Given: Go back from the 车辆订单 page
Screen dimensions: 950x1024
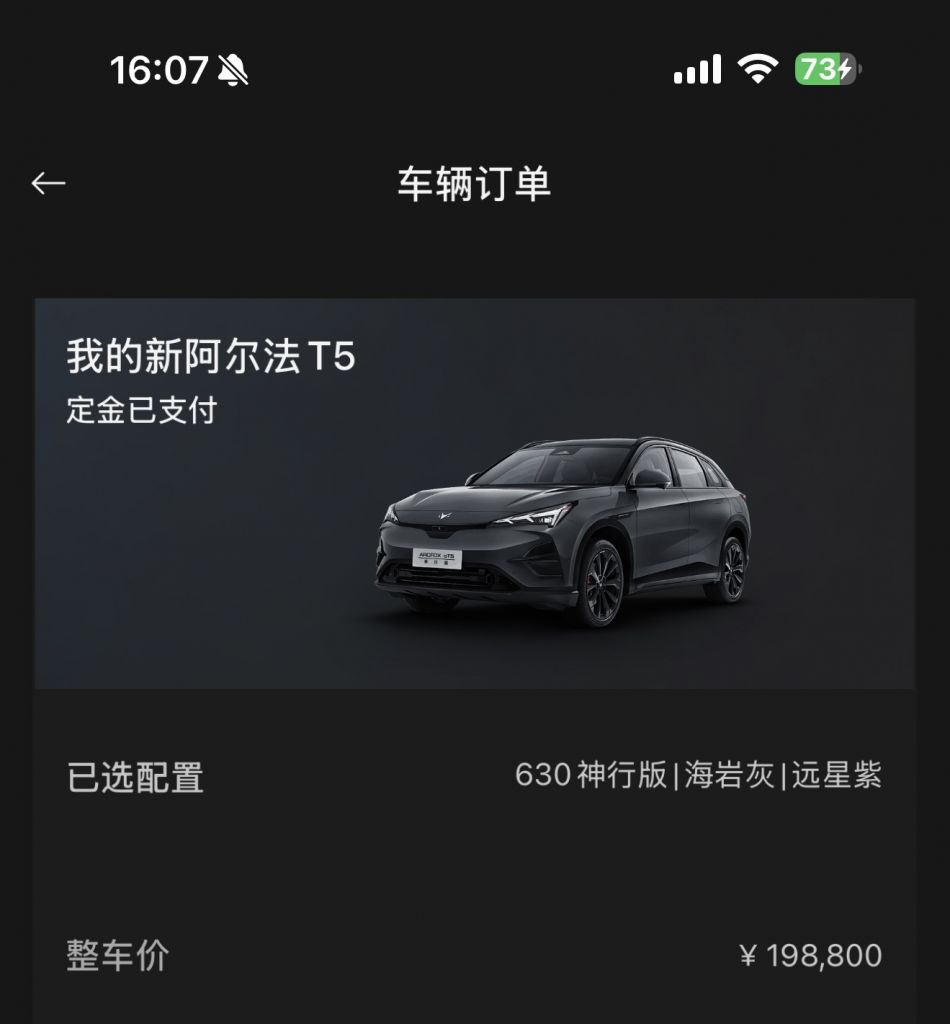Looking at the screenshot, I should click(x=48, y=183).
